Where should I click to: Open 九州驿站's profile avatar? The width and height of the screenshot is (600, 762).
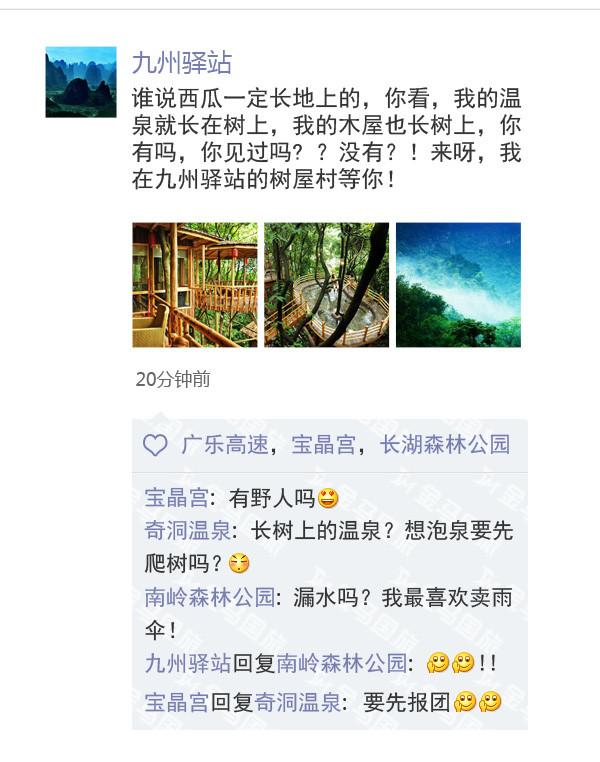point(81,82)
